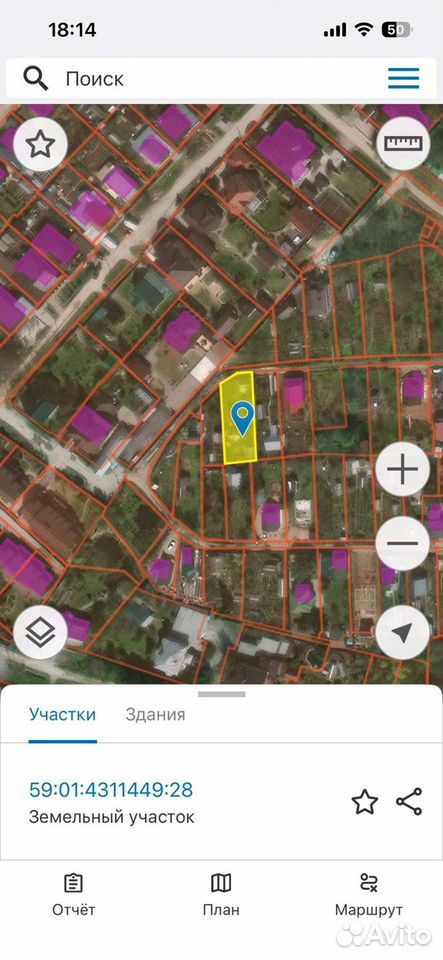Open favorites star on the map
443x960 pixels.
[x=40, y=144]
